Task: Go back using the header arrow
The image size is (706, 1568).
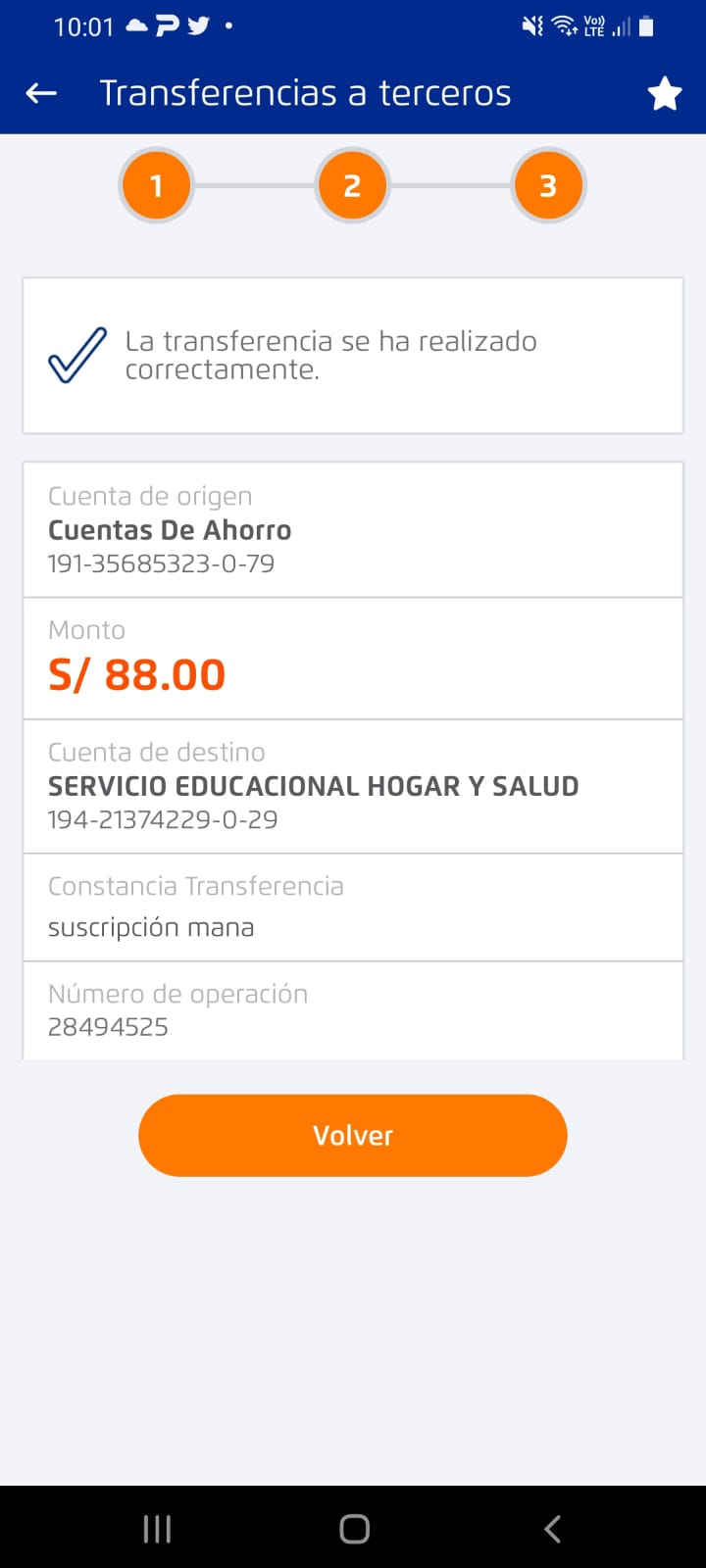Action: point(41,93)
